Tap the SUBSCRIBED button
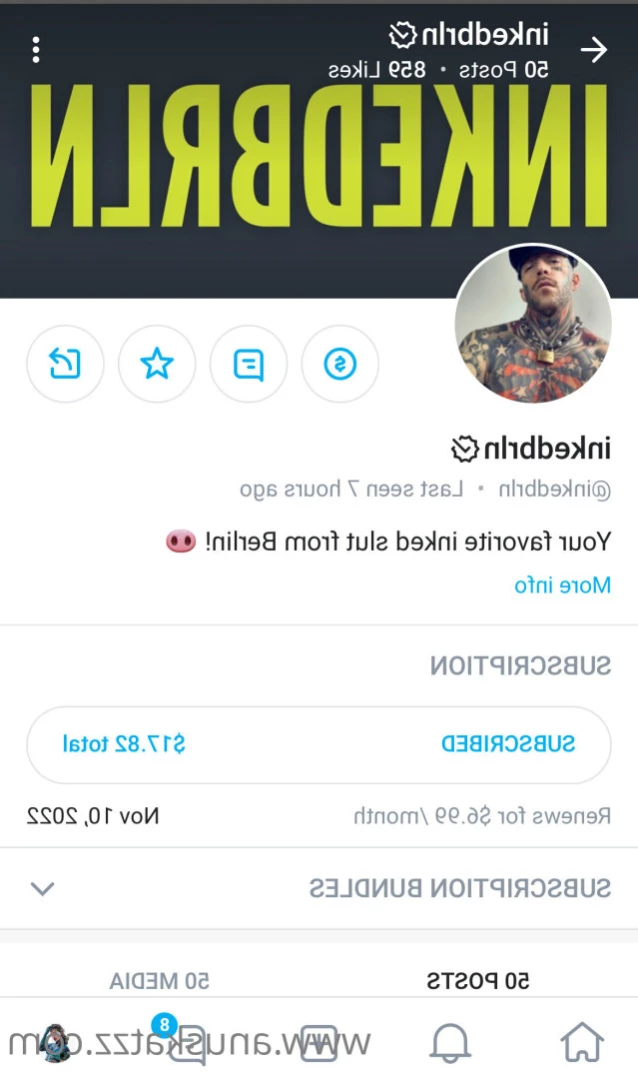 318,744
